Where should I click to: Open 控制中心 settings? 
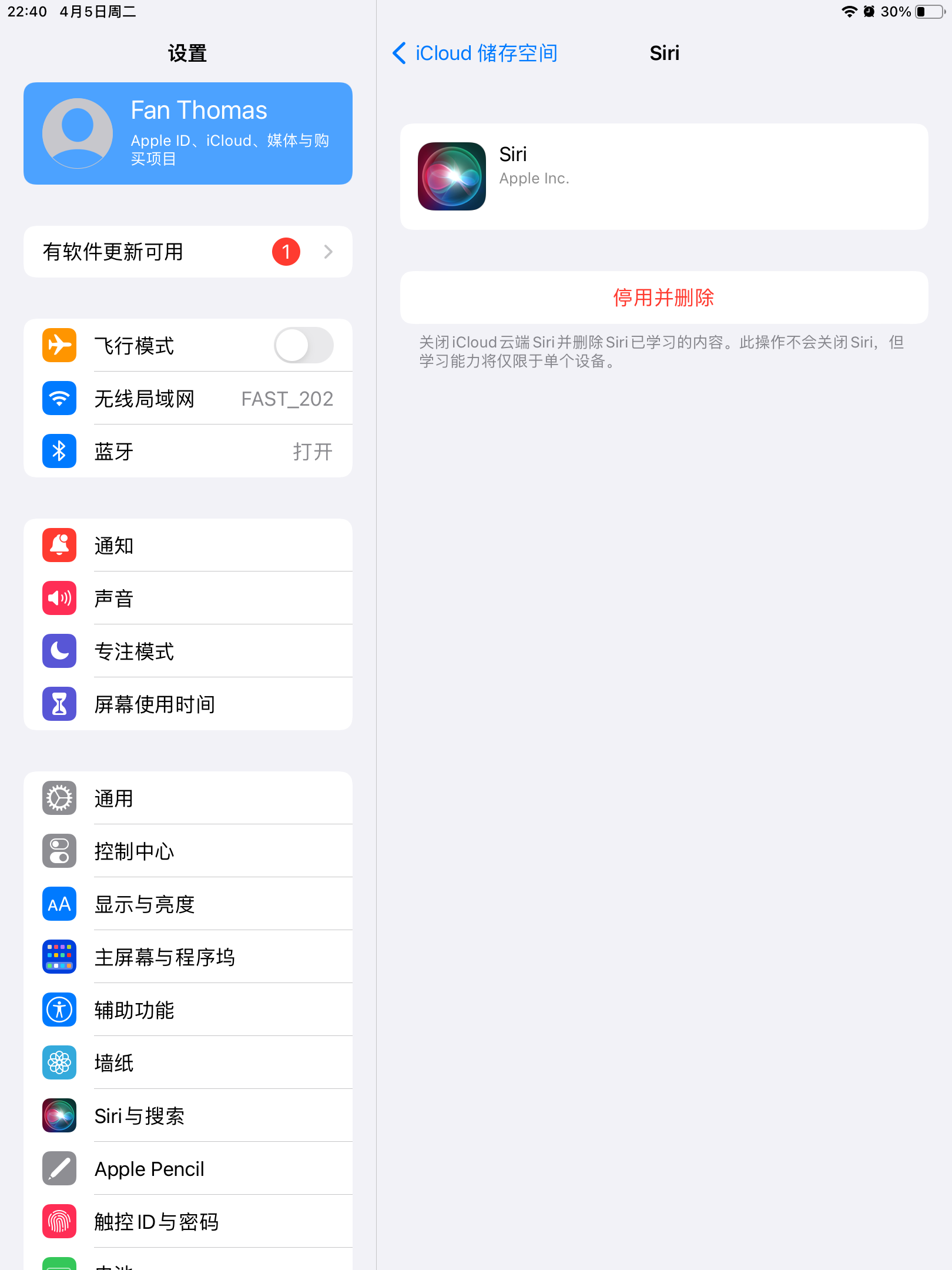188,851
